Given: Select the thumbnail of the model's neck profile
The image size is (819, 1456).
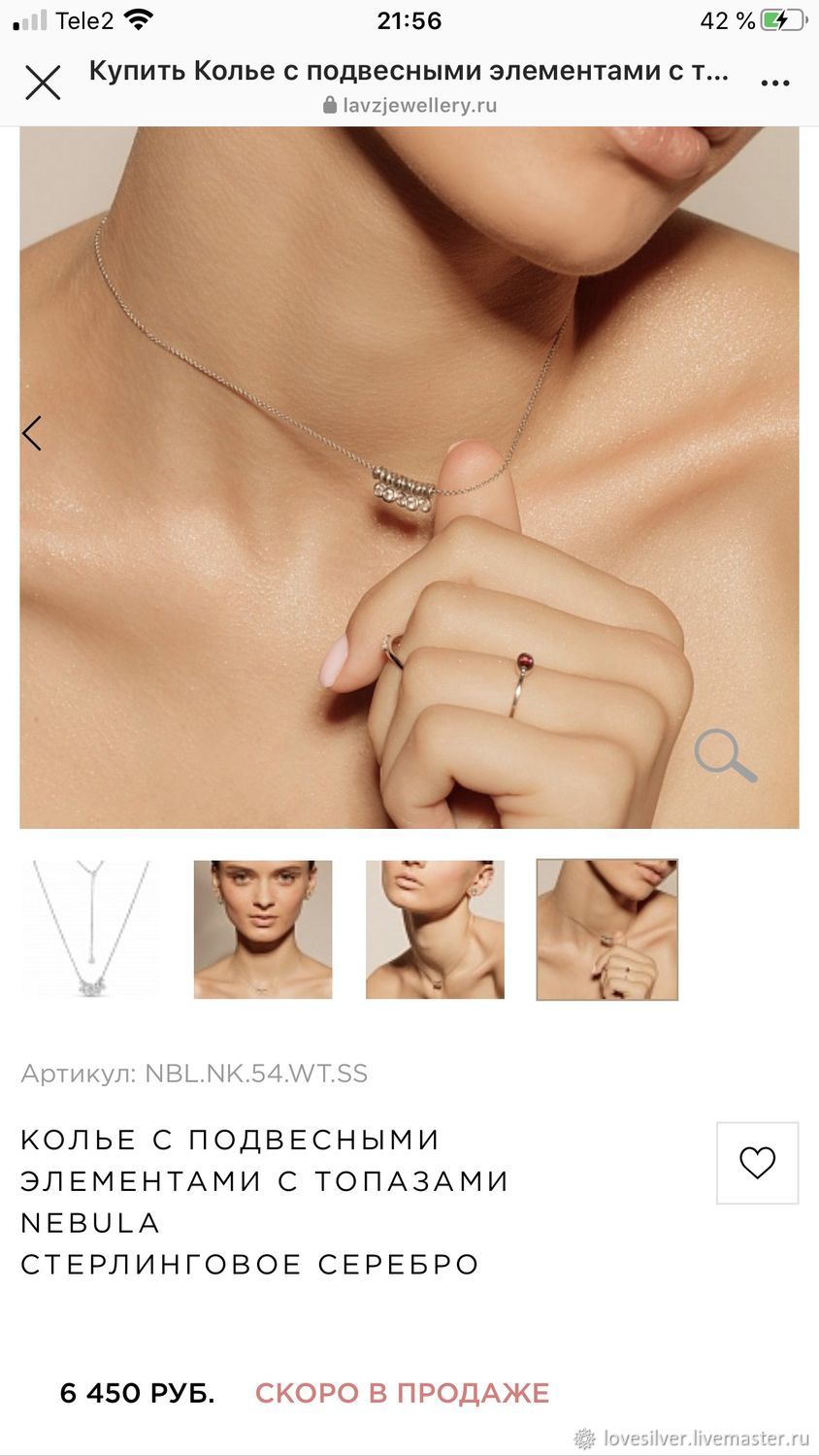Looking at the screenshot, I should point(435,929).
